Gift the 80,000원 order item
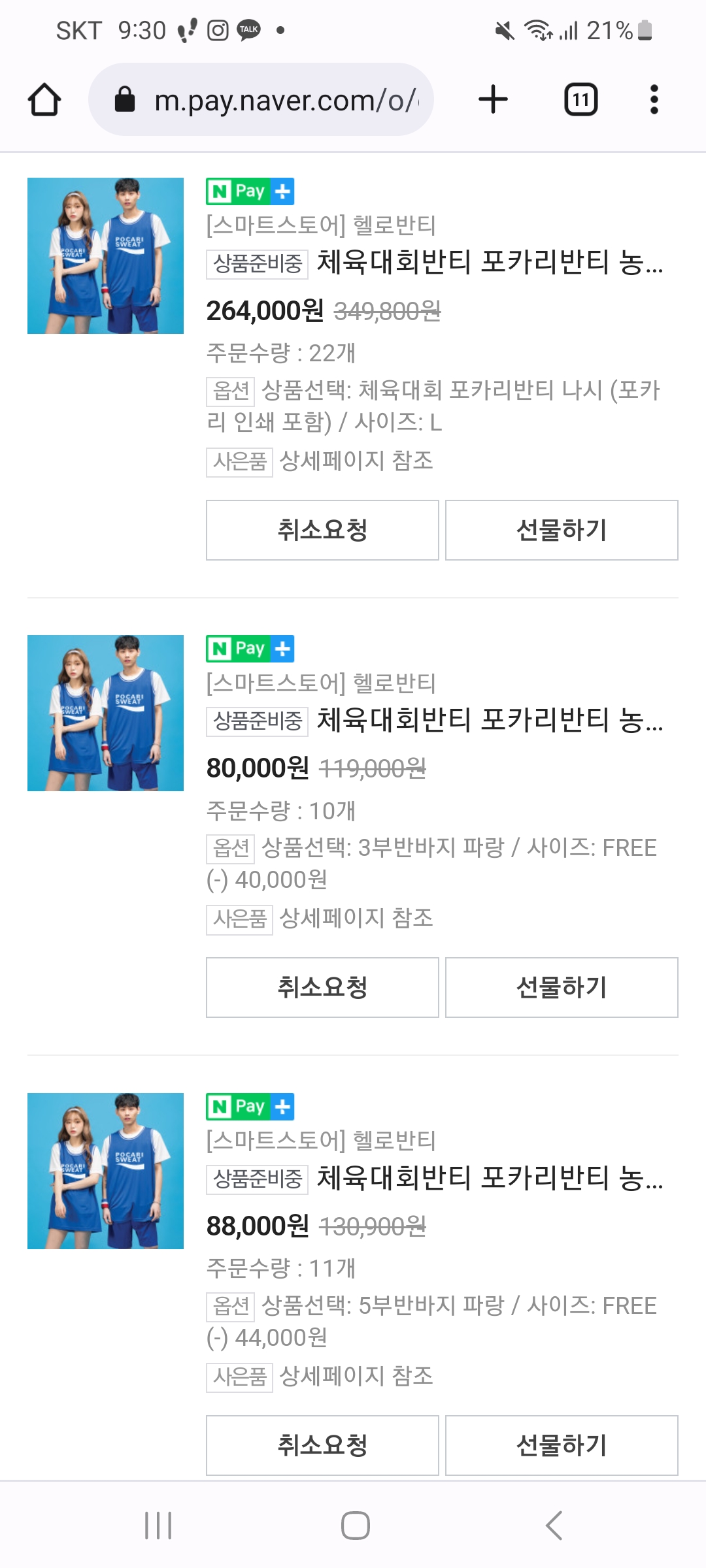 pos(562,987)
